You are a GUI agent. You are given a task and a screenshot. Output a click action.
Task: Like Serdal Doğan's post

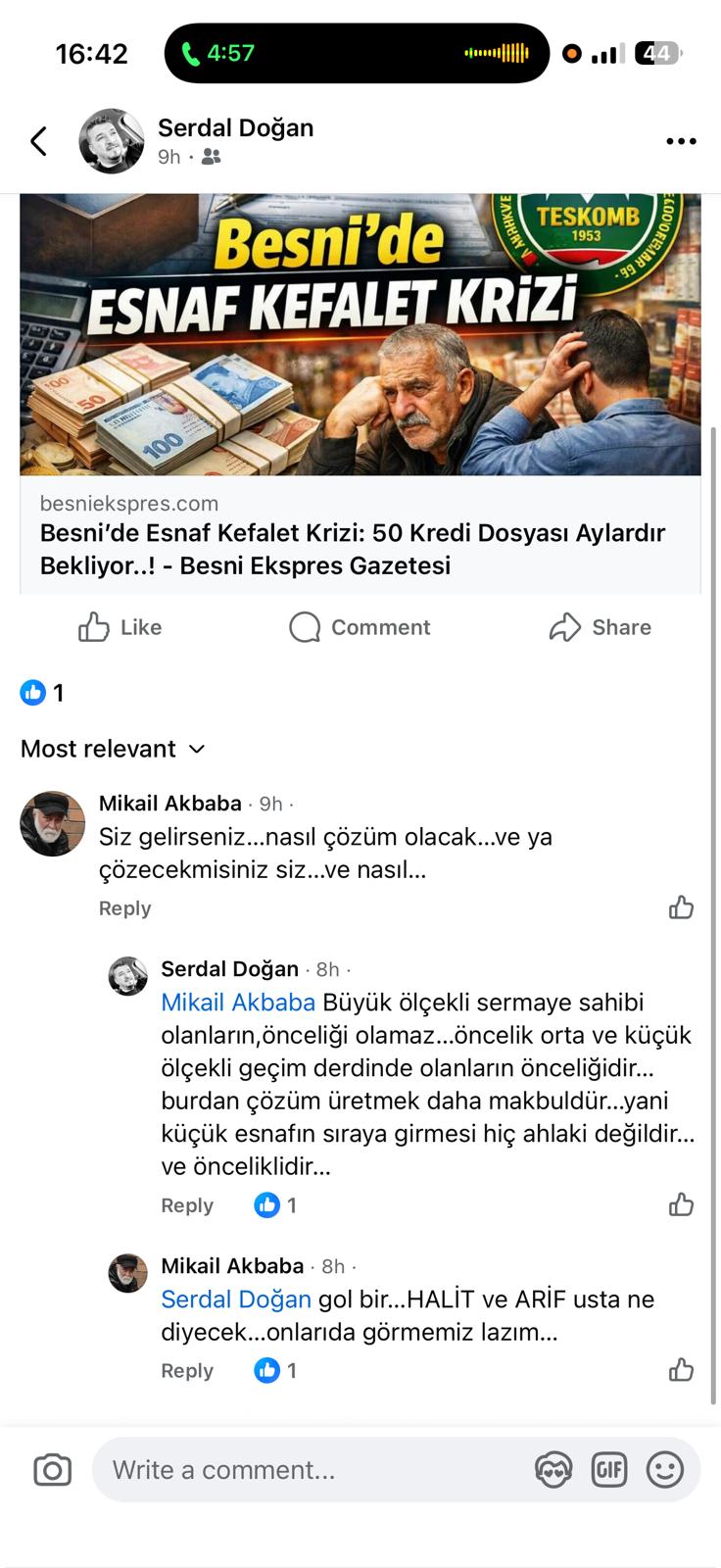[120, 627]
